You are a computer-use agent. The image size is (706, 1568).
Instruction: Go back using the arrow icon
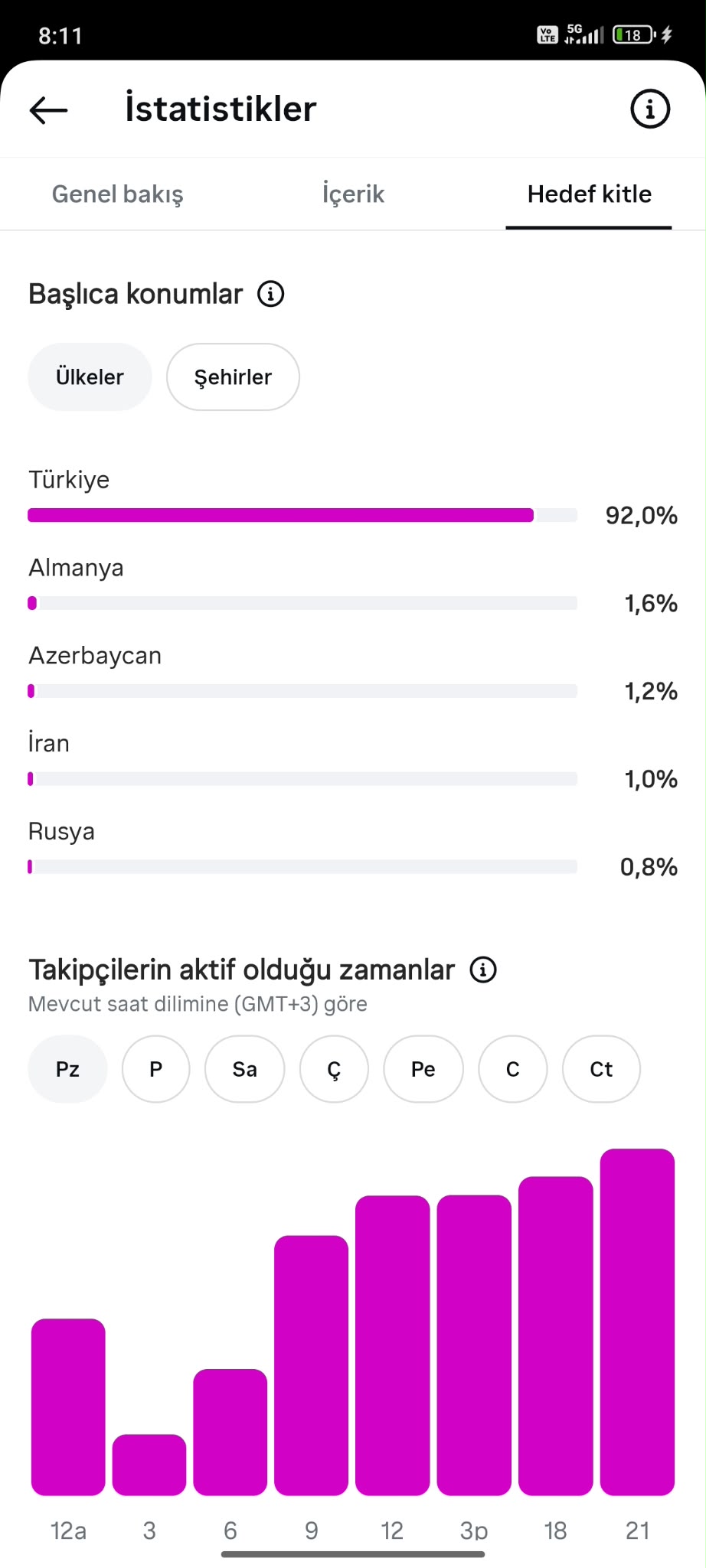48,110
